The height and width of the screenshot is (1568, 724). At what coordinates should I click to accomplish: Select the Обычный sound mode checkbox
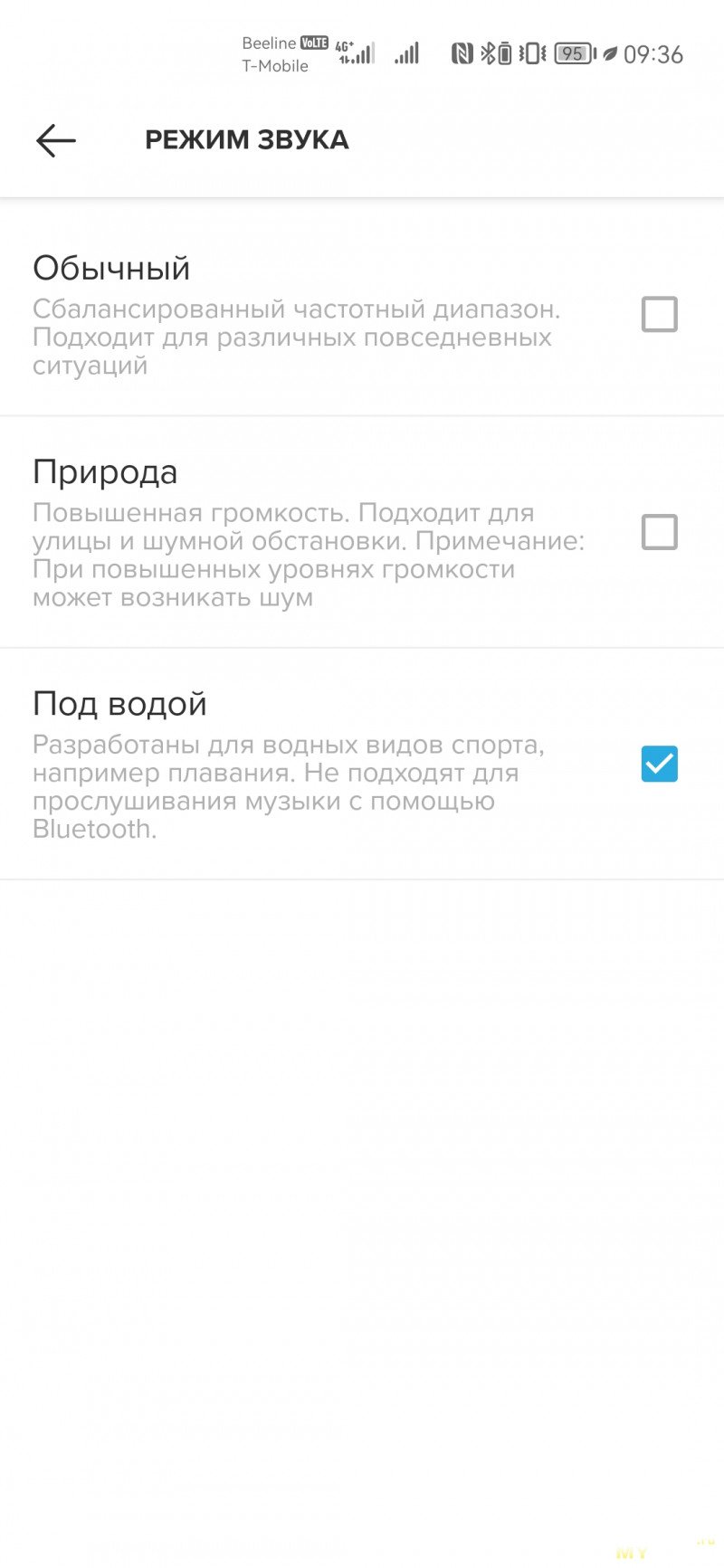click(659, 315)
